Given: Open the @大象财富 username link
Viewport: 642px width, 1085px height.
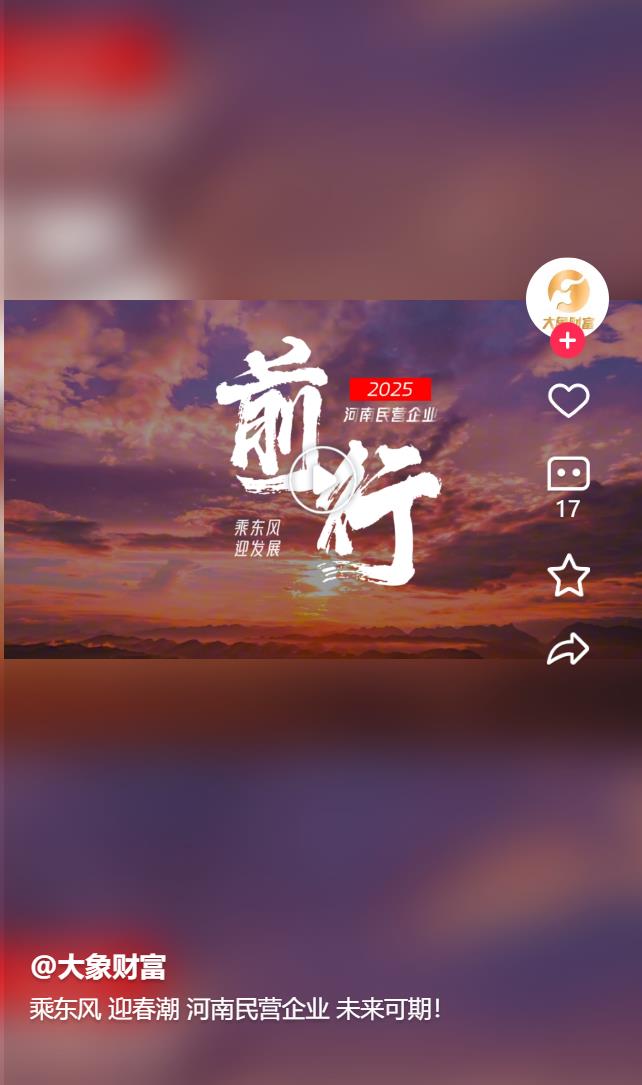Looking at the screenshot, I should pos(98,967).
